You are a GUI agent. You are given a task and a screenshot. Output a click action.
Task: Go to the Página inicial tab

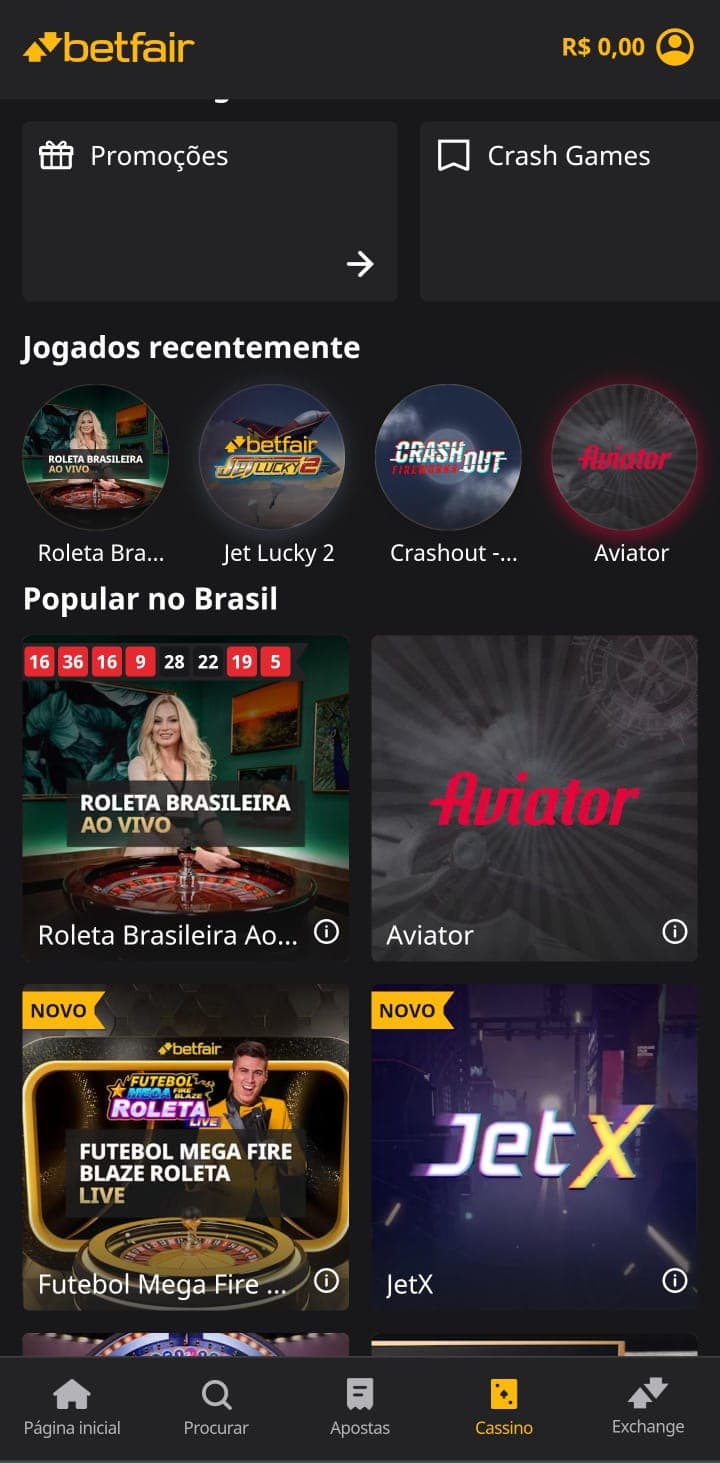click(72, 1407)
